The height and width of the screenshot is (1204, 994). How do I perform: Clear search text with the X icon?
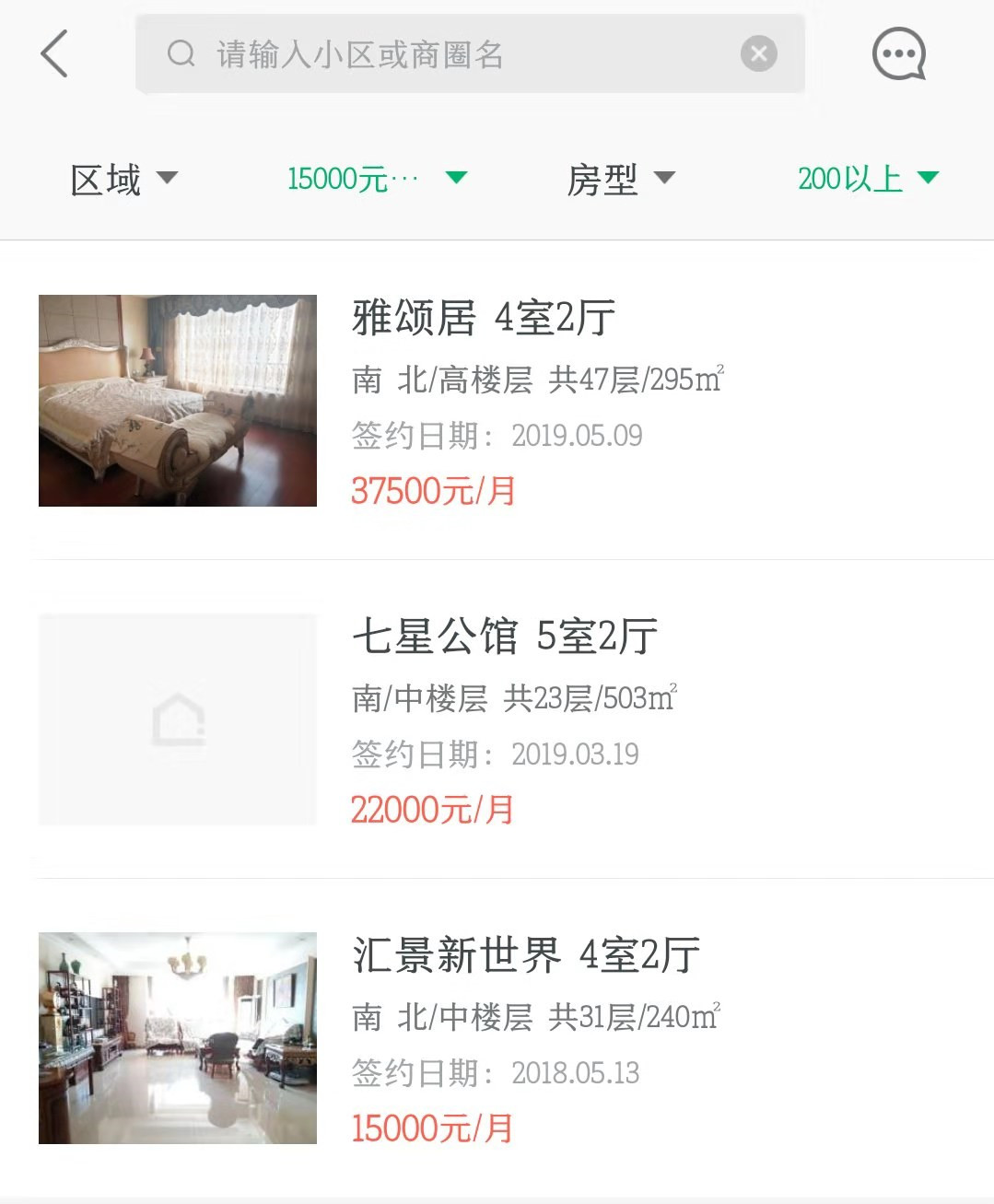click(758, 54)
